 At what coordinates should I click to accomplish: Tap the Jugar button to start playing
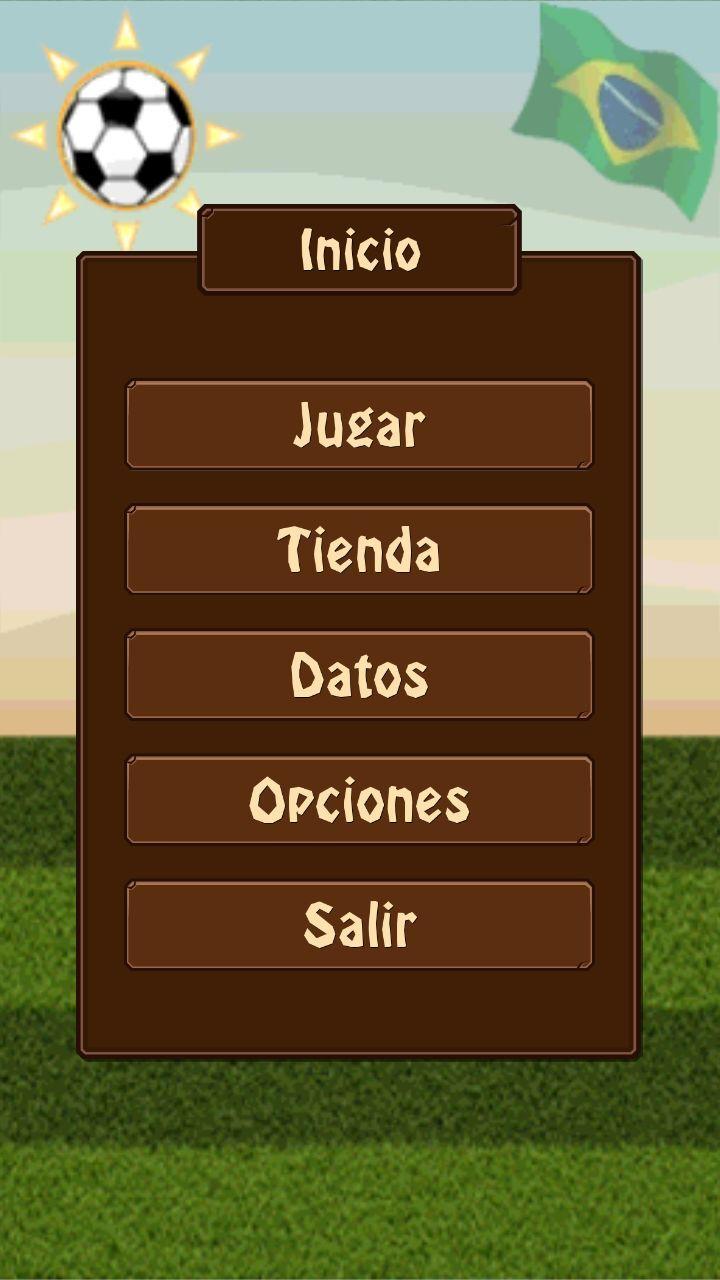click(x=359, y=425)
